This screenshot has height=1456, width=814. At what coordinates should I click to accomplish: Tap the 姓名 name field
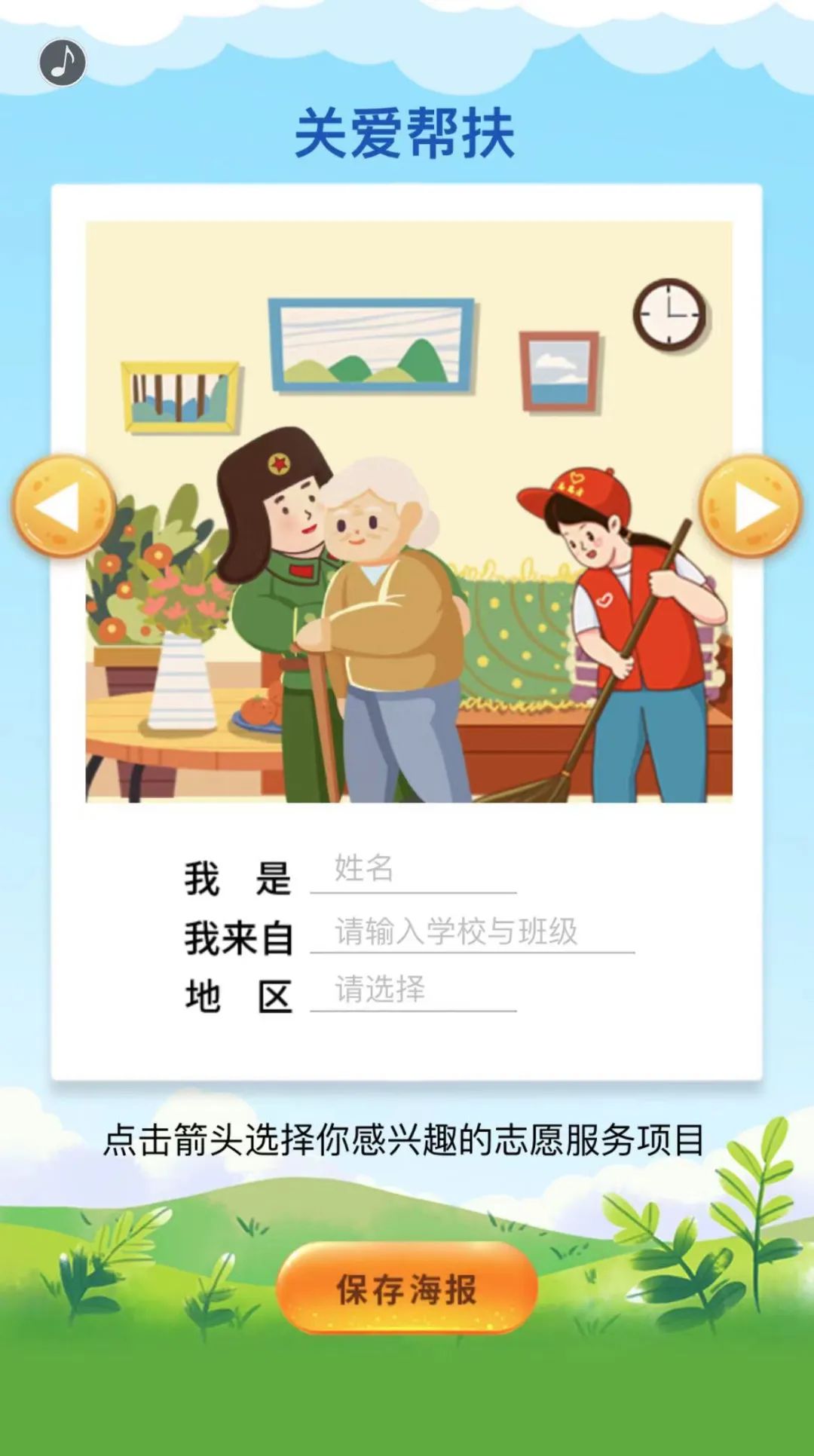[x=413, y=870]
